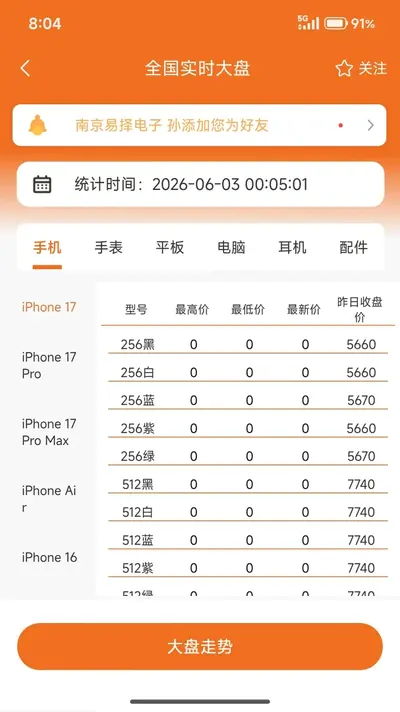
Task: Select iPhone 16 in the sidebar
Action: [49, 558]
